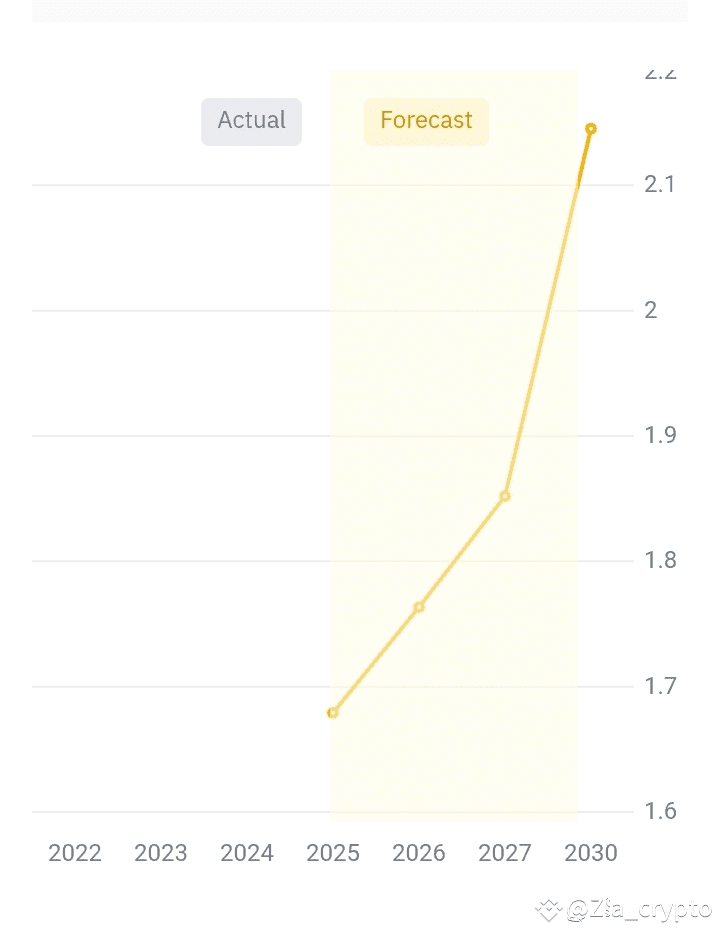Tap the 2025 forecast data point
This screenshot has height=931, width=720.
click(x=332, y=712)
